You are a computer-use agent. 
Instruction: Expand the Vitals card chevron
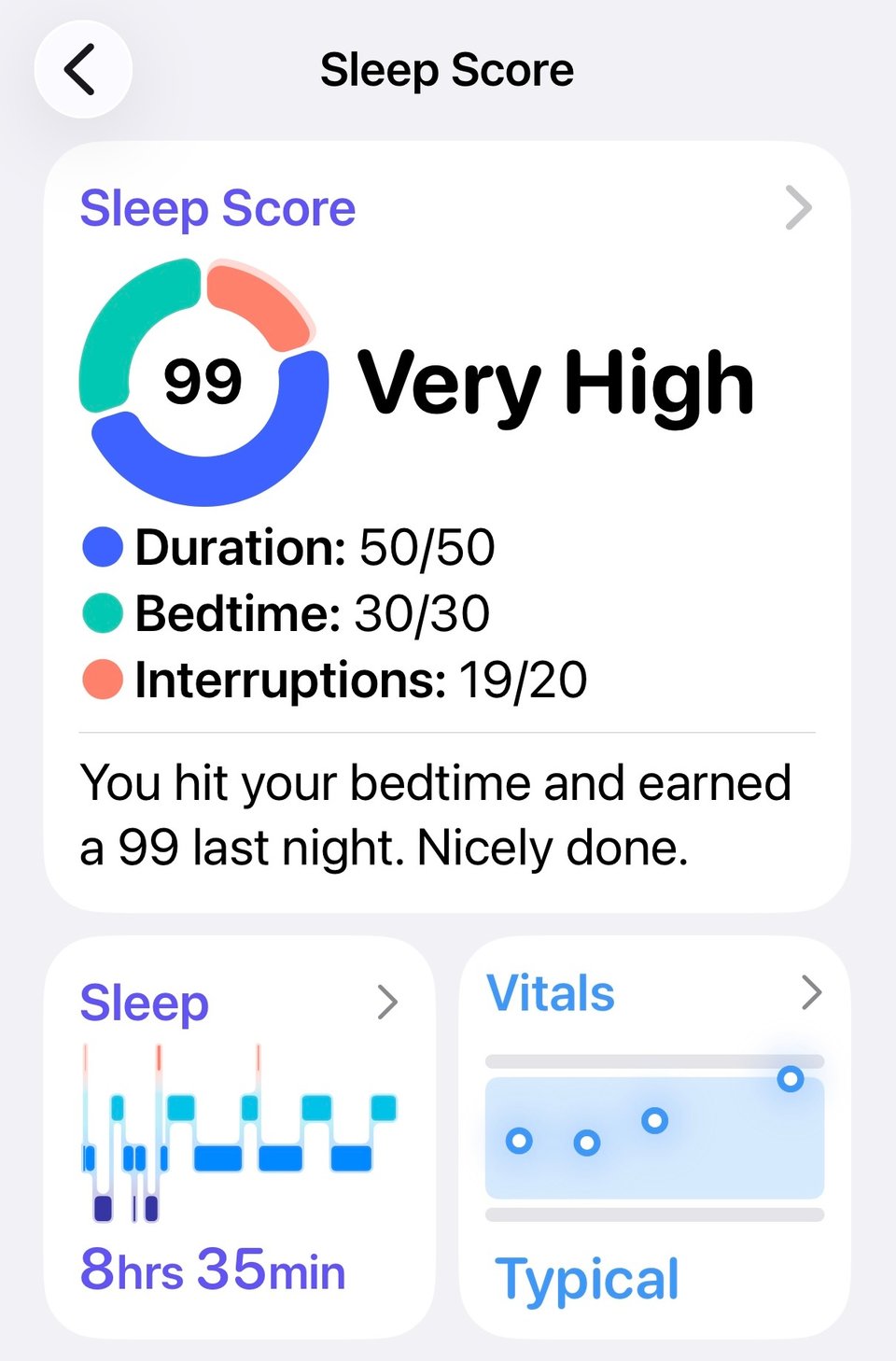(x=811, y=993)
